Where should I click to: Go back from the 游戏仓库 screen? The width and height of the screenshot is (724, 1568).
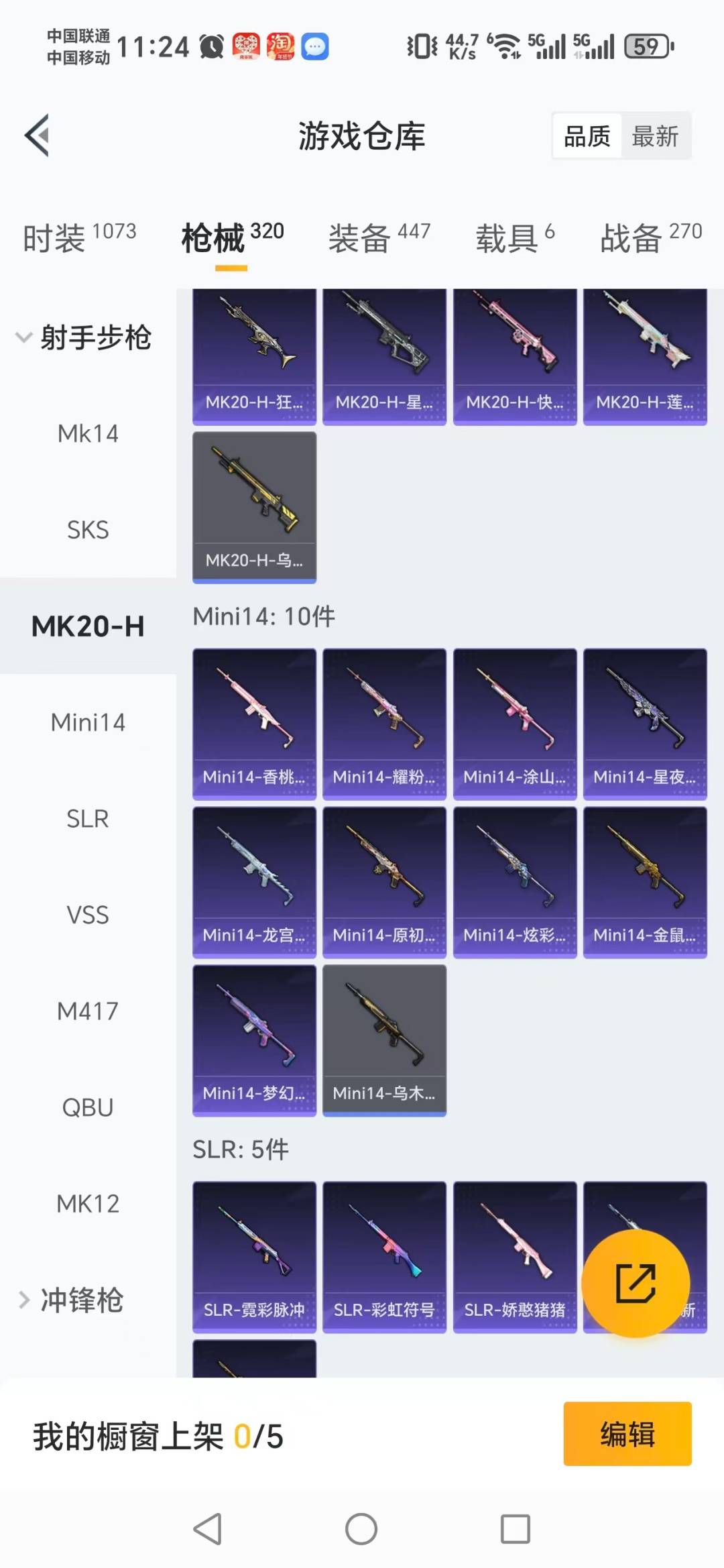(x=38, y=135)
